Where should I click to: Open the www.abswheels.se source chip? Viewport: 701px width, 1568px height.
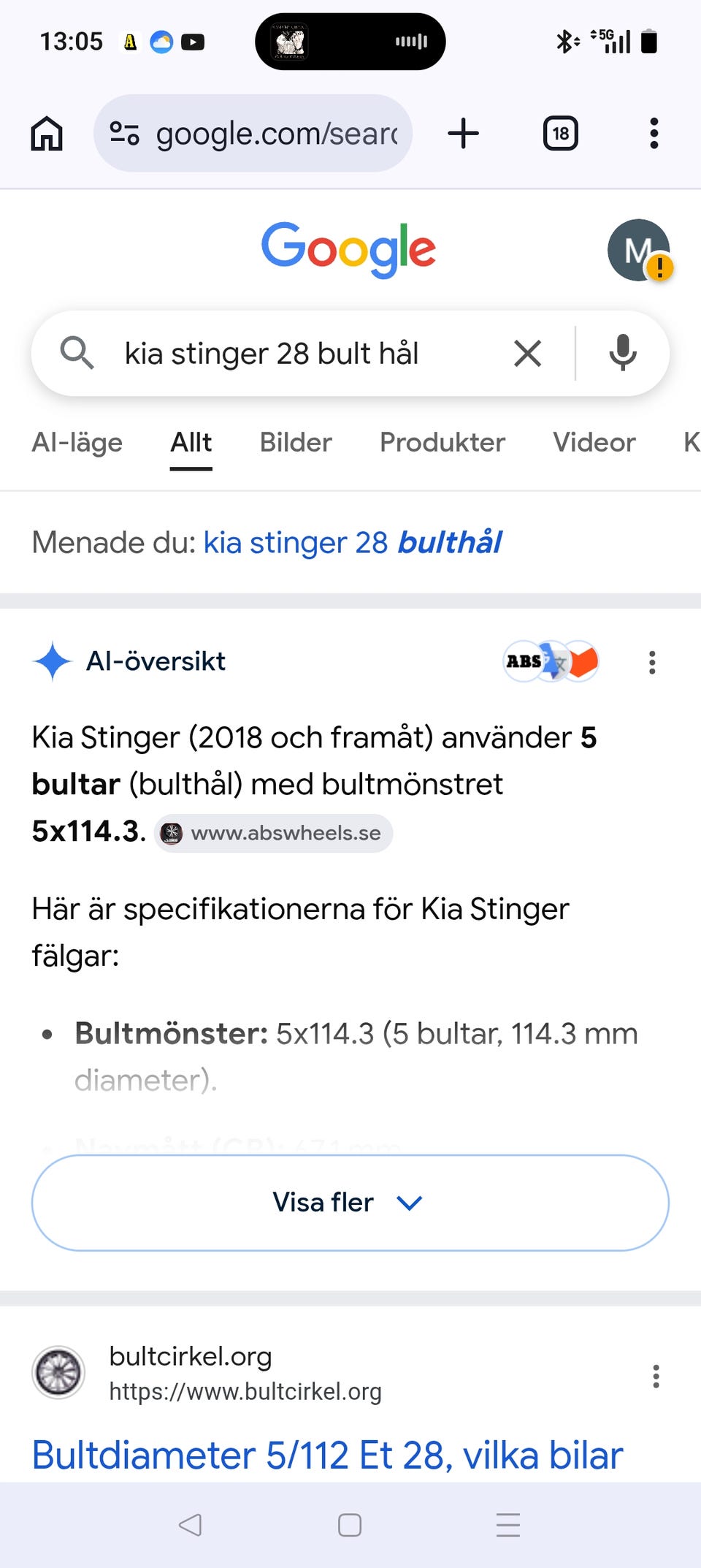coord(273,833)
